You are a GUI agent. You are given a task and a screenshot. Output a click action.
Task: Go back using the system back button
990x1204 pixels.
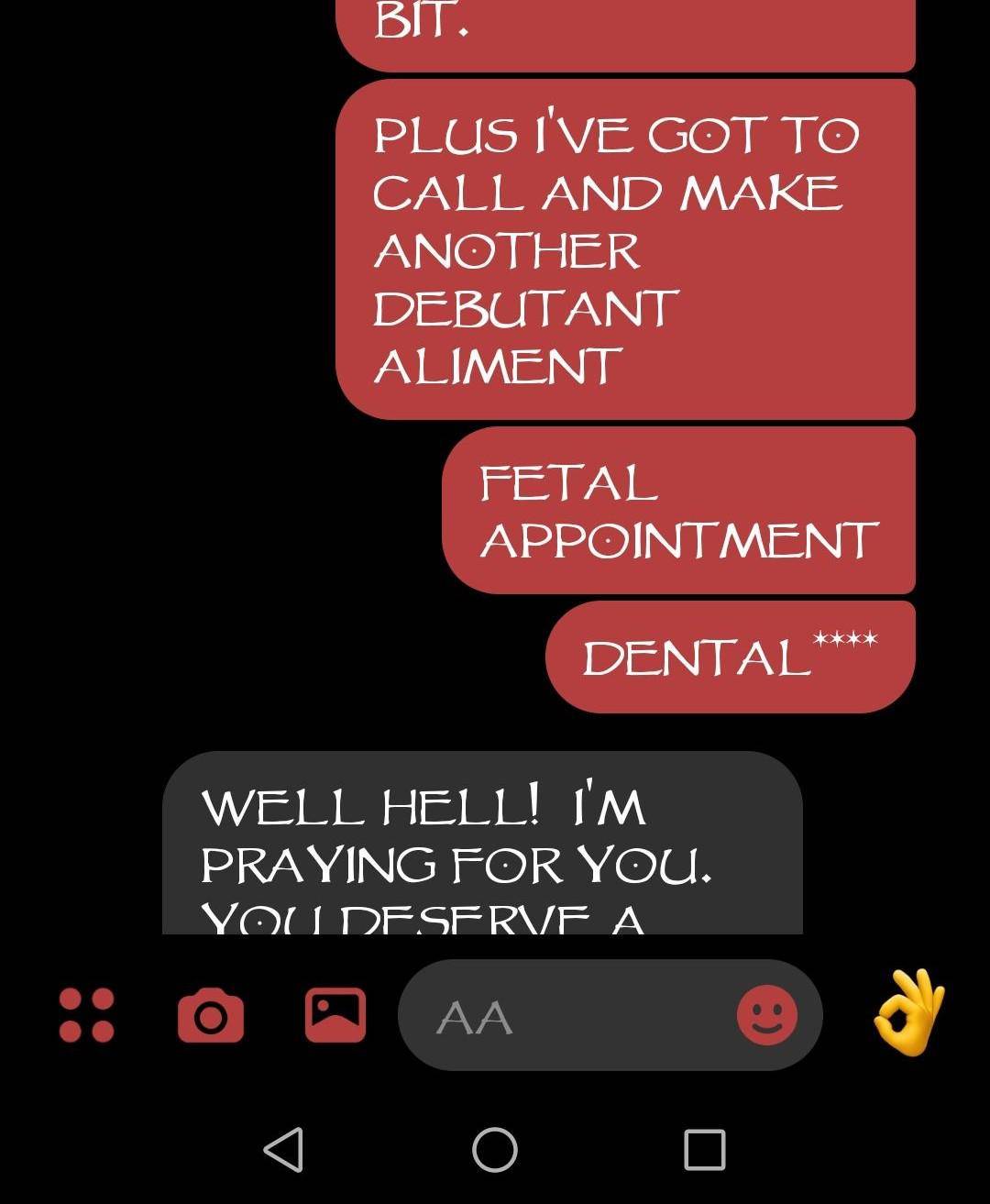click(284, 1149)
